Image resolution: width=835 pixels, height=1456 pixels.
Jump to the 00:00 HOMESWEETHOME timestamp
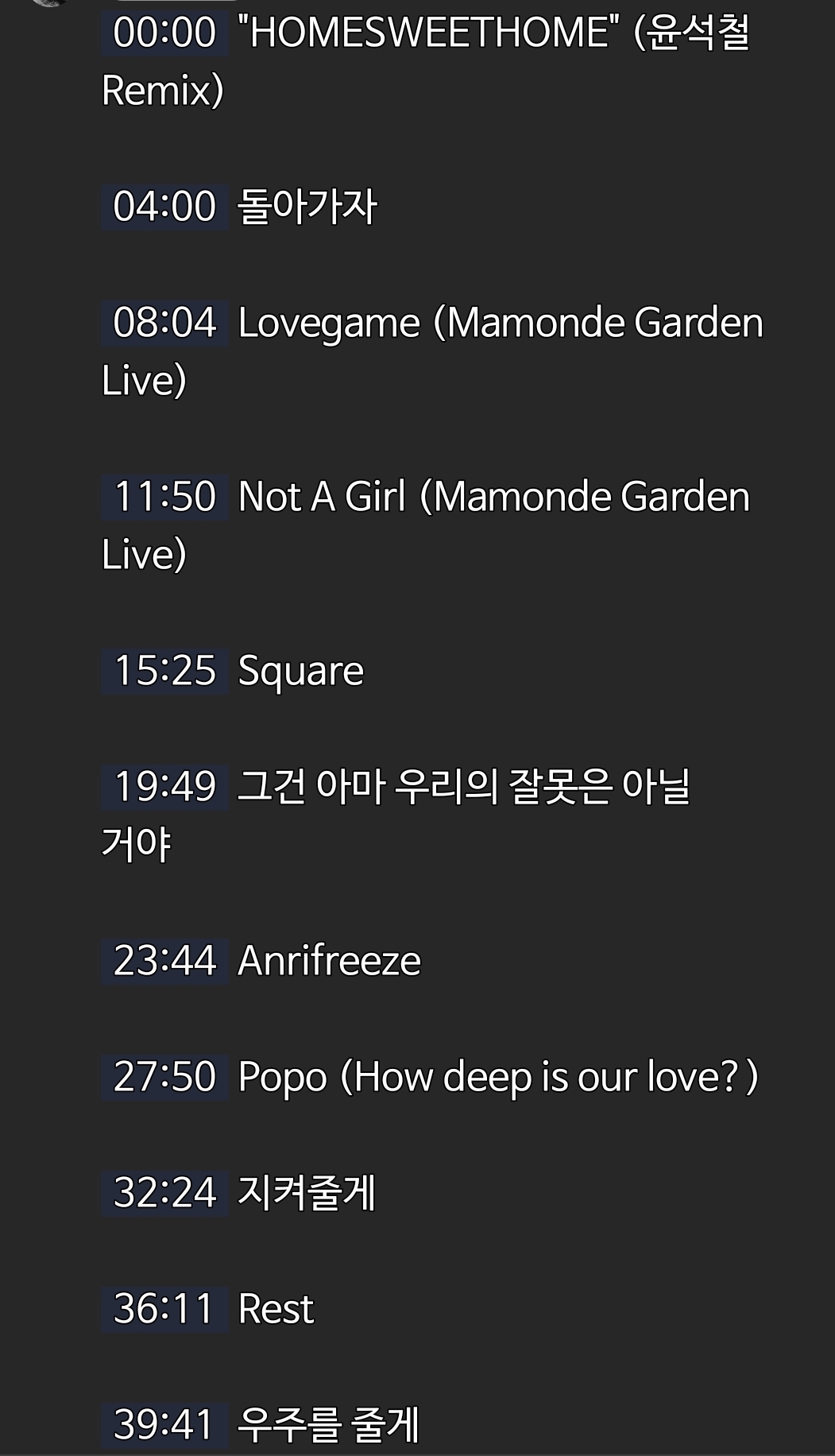(164, 33)
